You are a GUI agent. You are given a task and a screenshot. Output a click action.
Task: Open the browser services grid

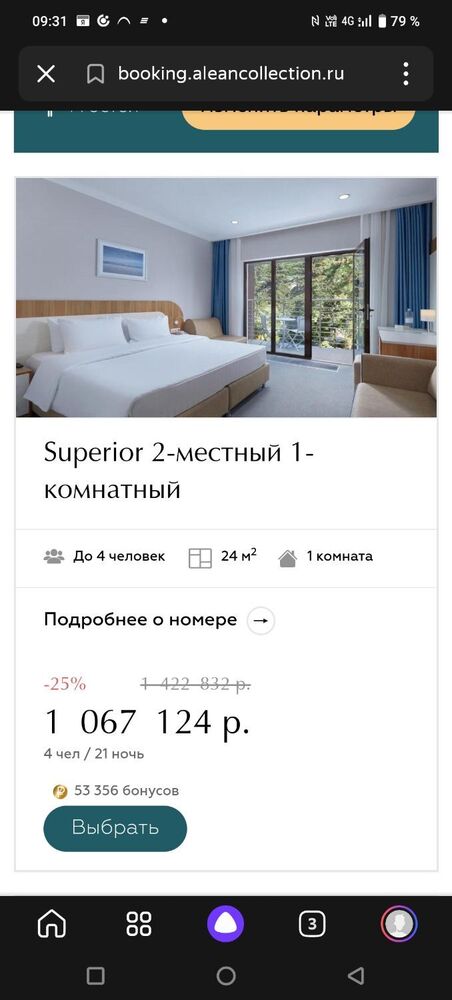pos(139,923)
